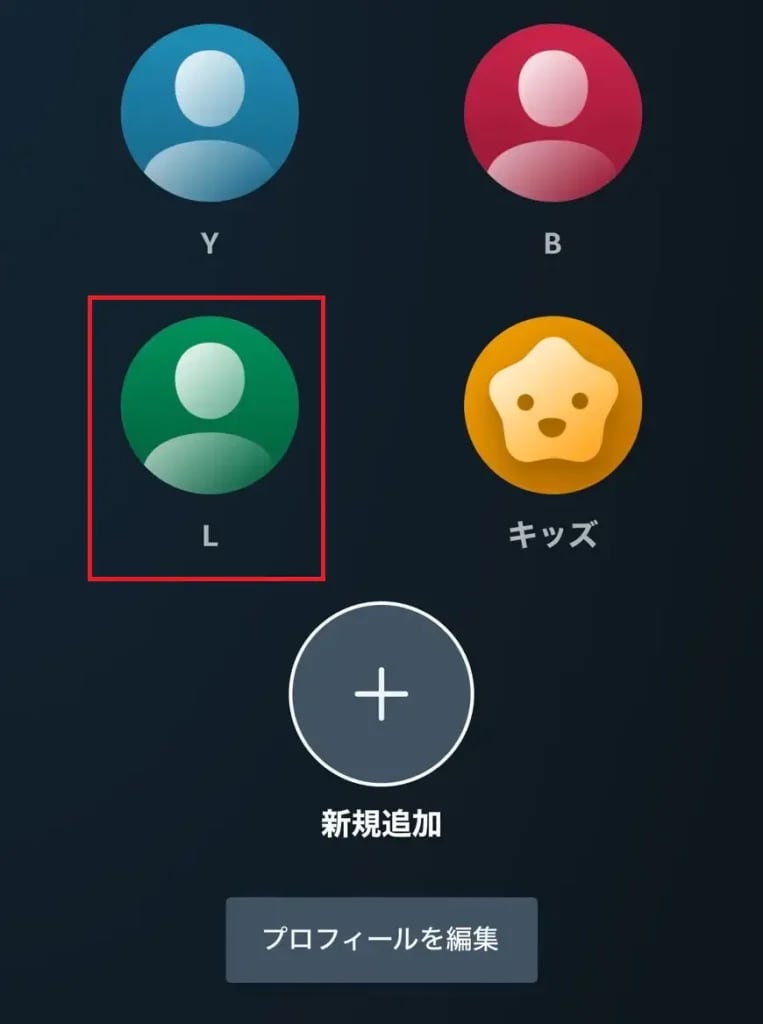
Task: Choose the red profile B
Action: point(553,113)
